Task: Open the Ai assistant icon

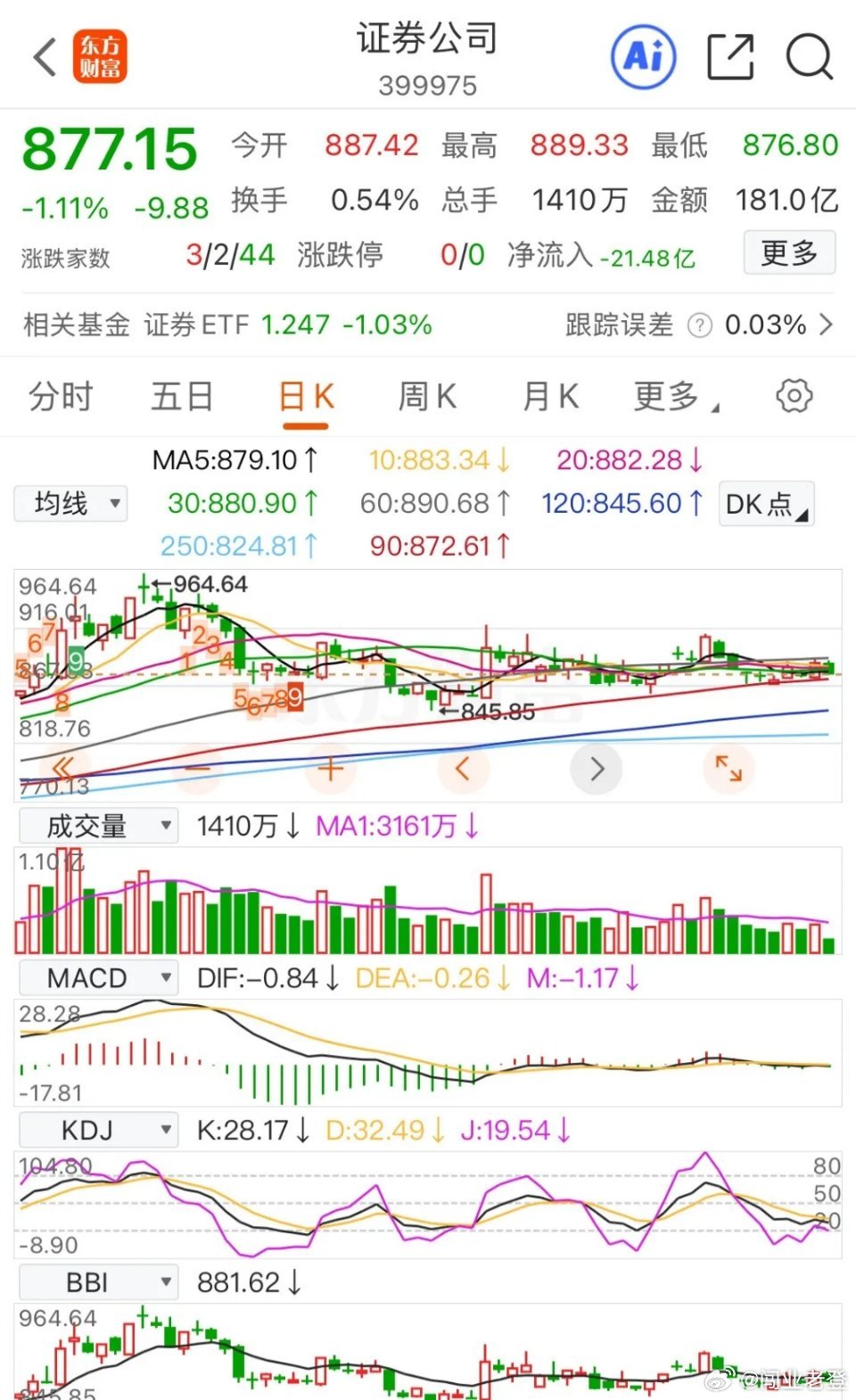Action: (x=643, y=57)
